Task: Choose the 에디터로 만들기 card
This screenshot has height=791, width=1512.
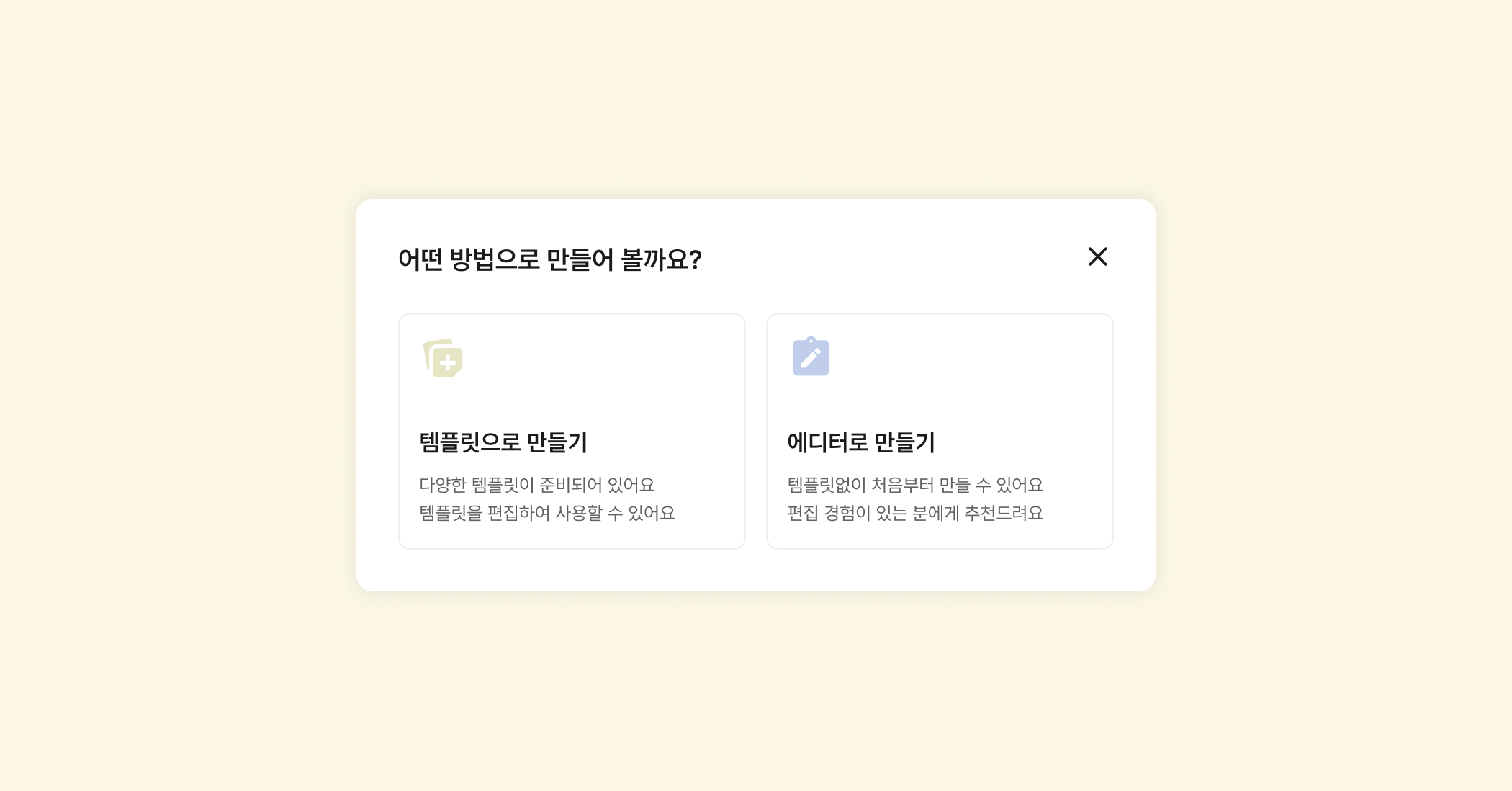Action: [940, 431]
